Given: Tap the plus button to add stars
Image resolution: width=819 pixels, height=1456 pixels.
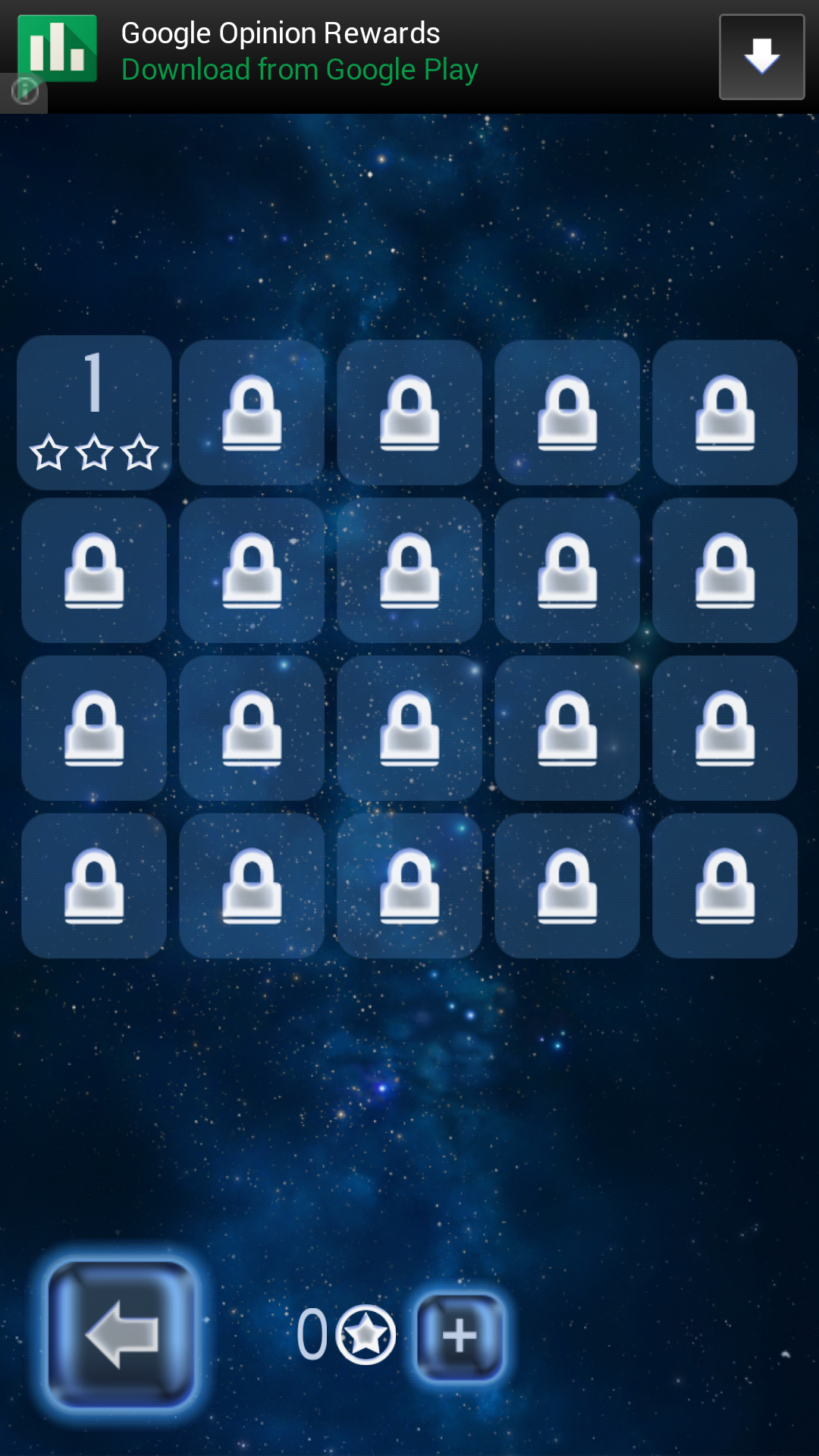Looking at the screenshot, I should (x=460, y=1335).
